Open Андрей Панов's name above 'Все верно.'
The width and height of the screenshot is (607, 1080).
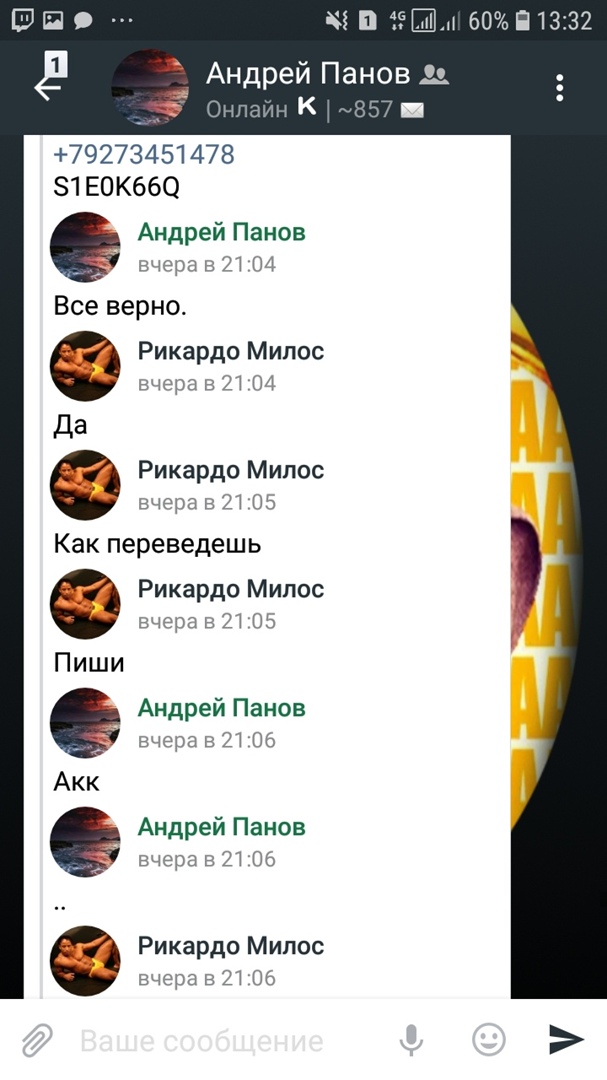[x=221, y=232]
